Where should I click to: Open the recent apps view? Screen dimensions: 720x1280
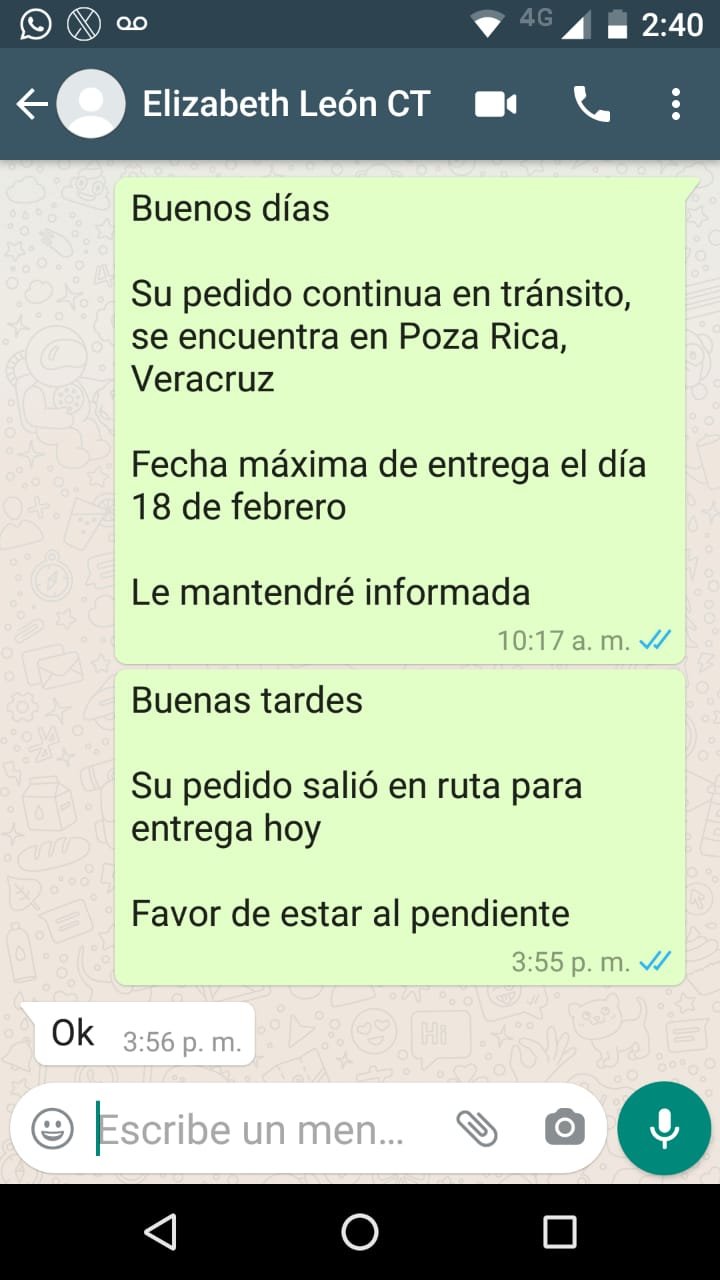tap(560, 1232)
